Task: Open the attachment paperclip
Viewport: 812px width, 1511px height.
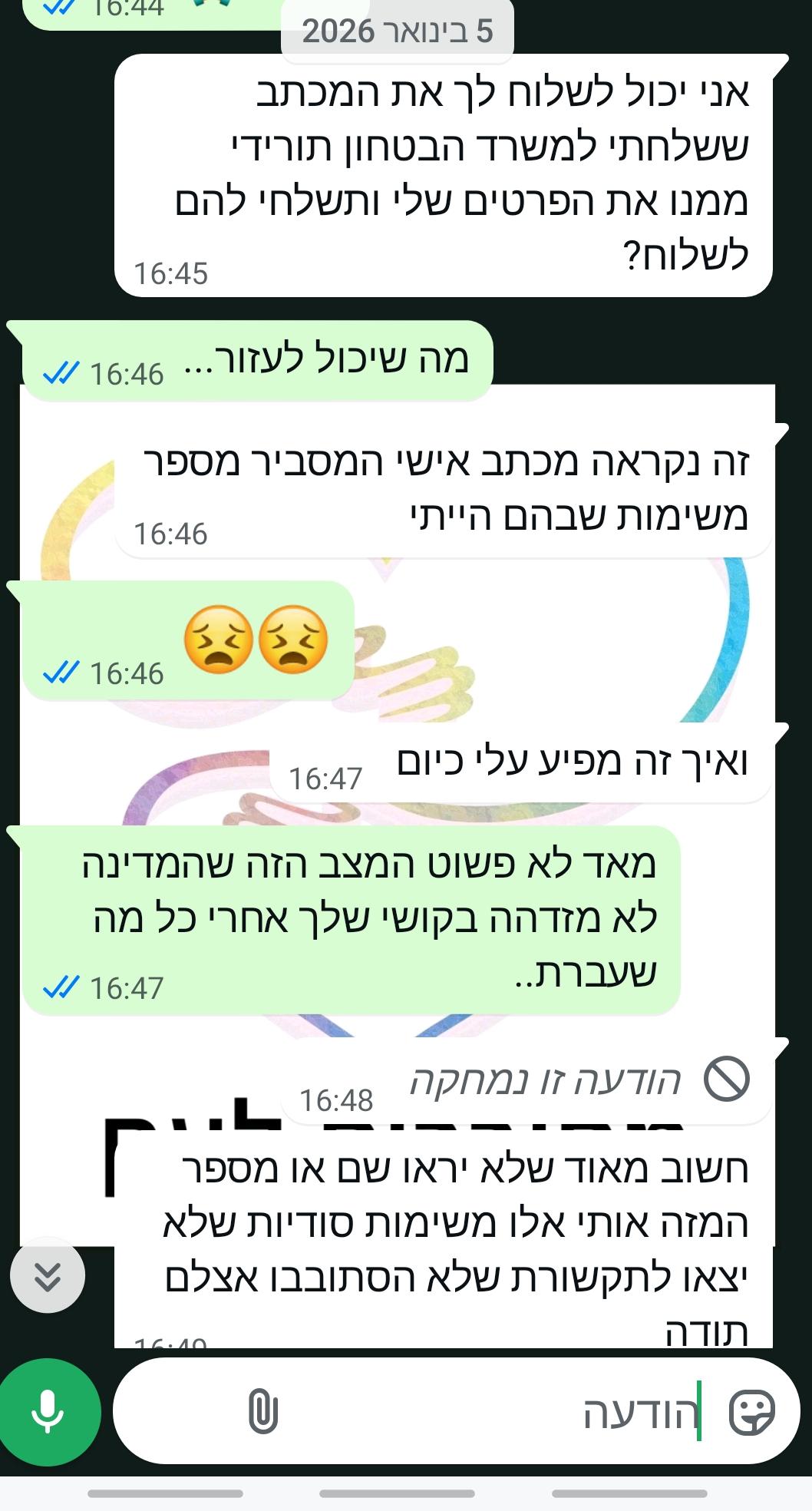Action: [x=262, y=1411]
